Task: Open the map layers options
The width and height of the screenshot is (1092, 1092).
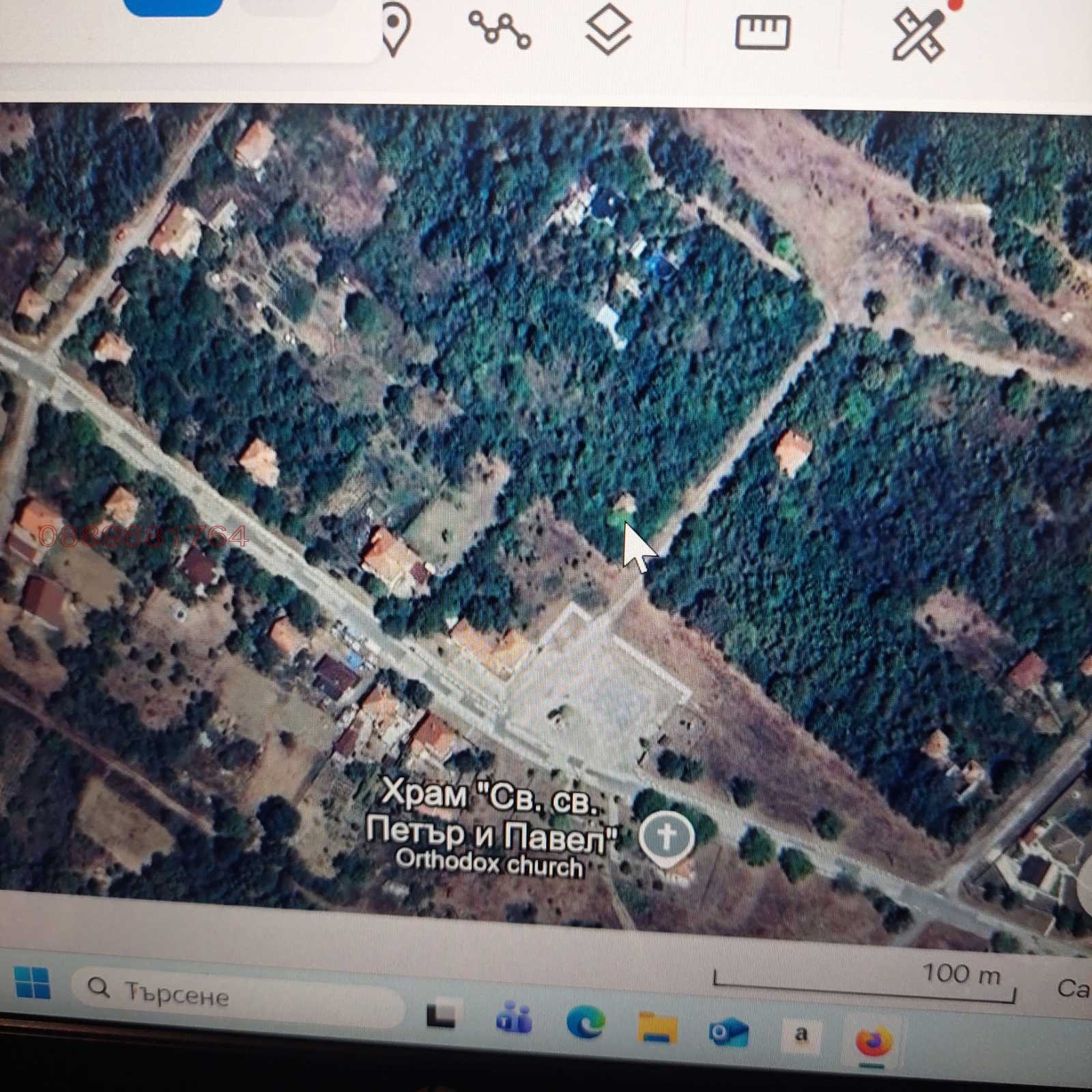Action: pos(608,30)
